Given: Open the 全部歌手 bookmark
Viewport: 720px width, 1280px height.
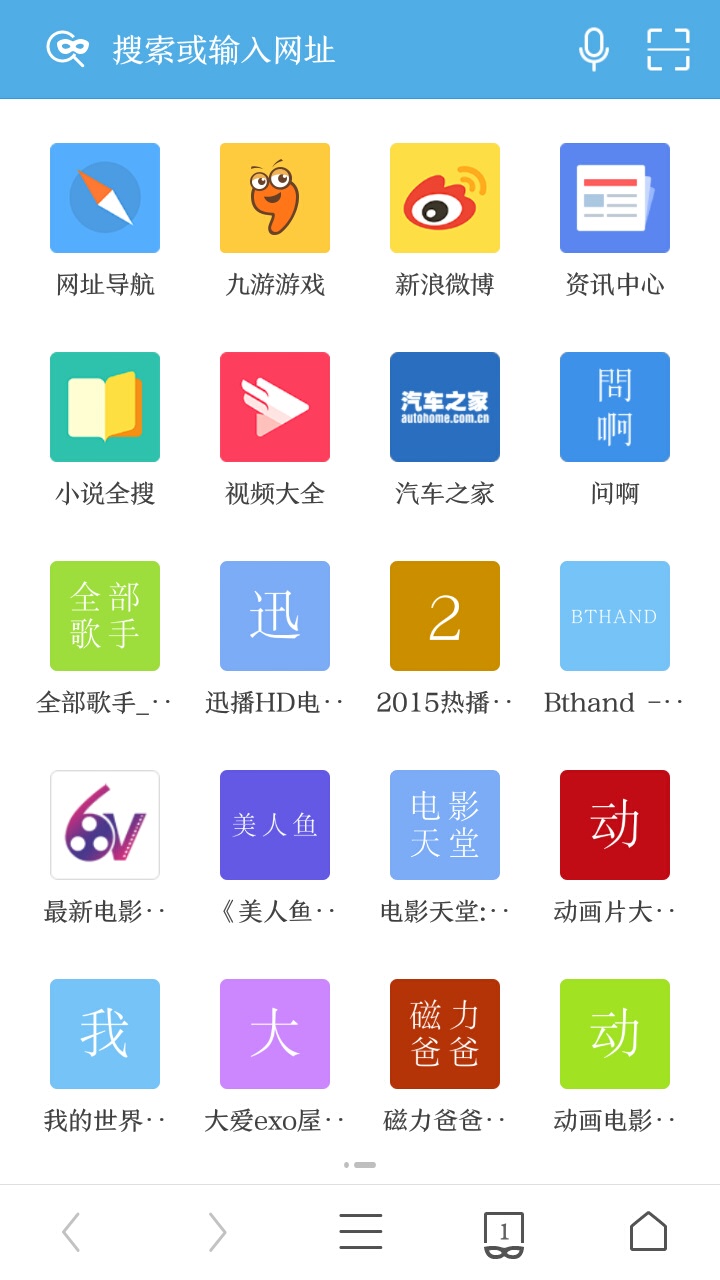Looking at the screenshot, I should [x=105, y=616].
